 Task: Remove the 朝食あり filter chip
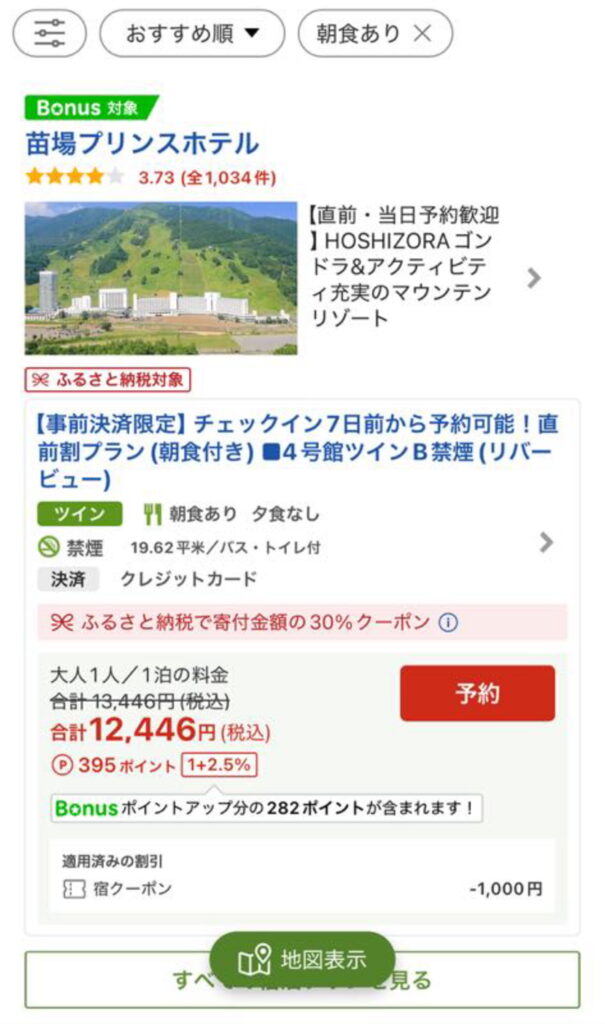(x=423, y=33)
